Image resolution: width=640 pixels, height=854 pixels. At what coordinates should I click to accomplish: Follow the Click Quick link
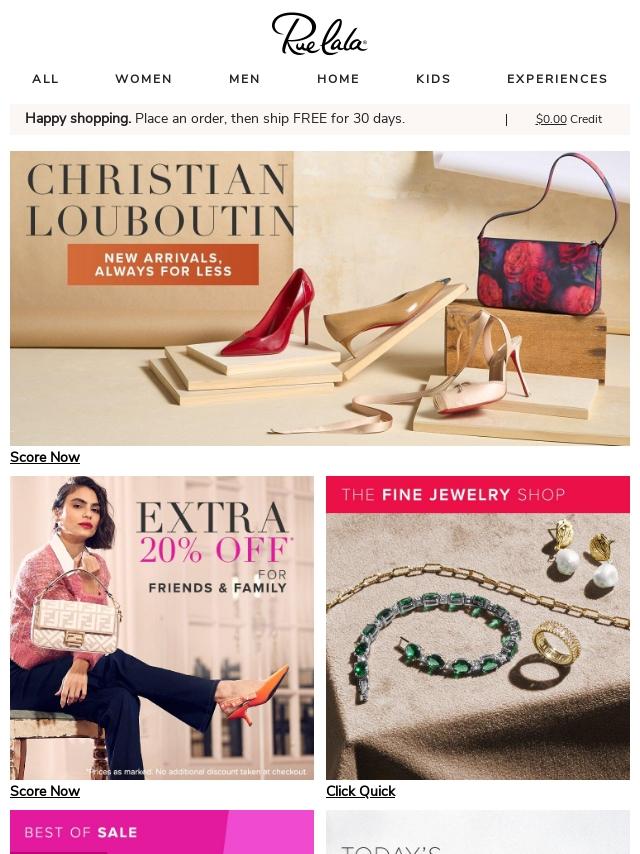pos(360,791)
